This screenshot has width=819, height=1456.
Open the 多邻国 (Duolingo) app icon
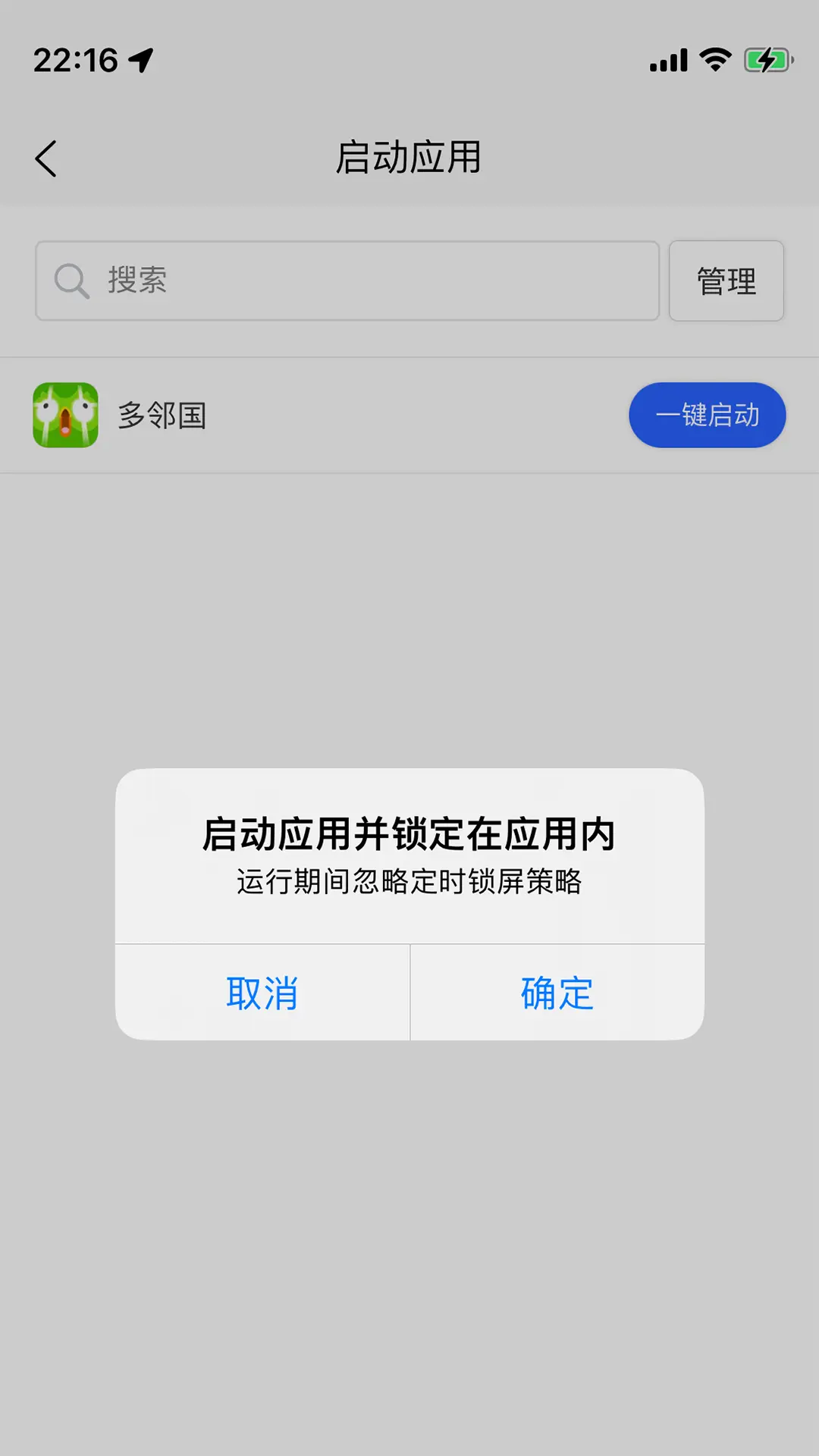[x=66, y=414]
